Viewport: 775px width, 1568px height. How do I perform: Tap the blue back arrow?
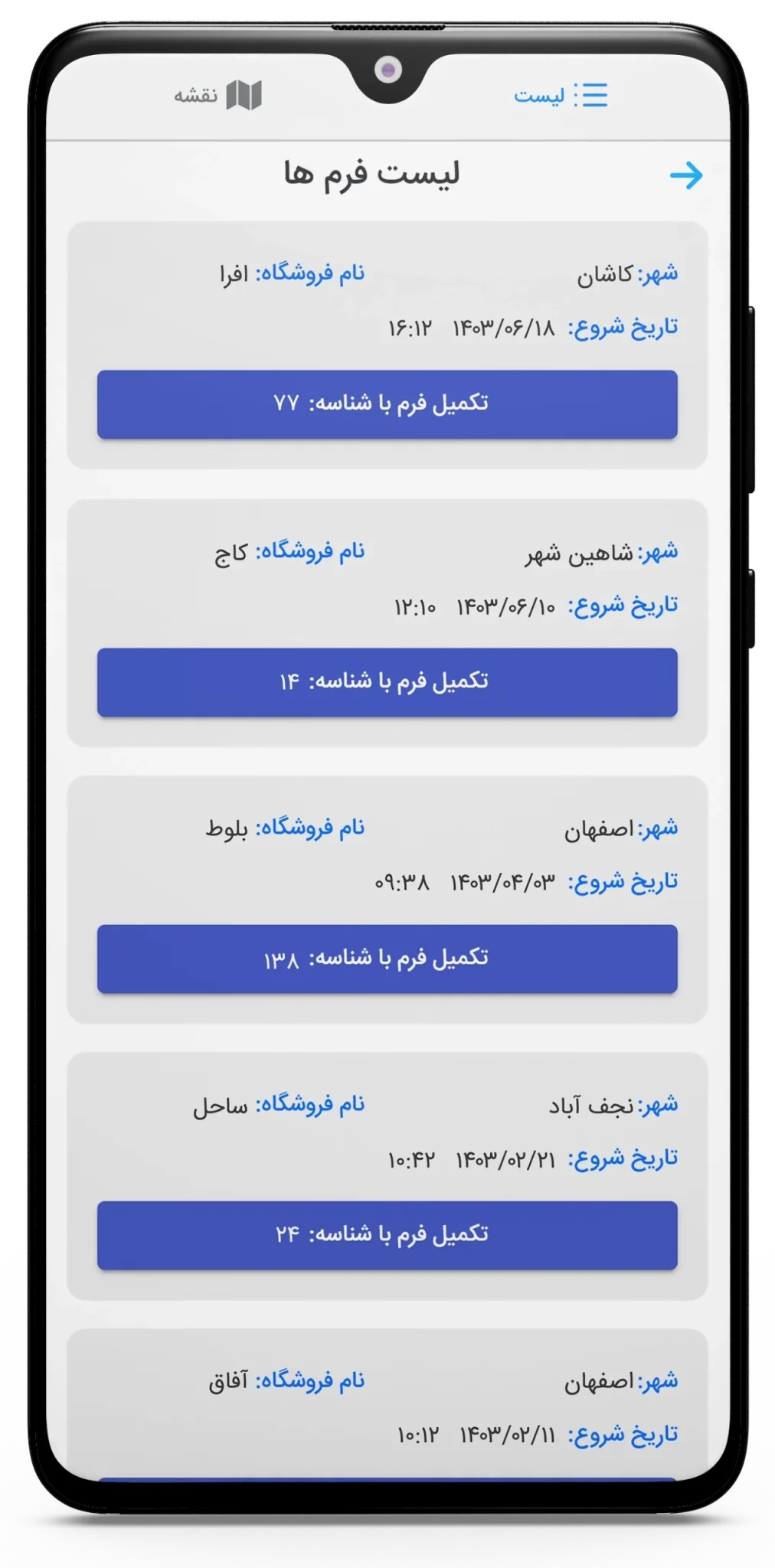686,175
